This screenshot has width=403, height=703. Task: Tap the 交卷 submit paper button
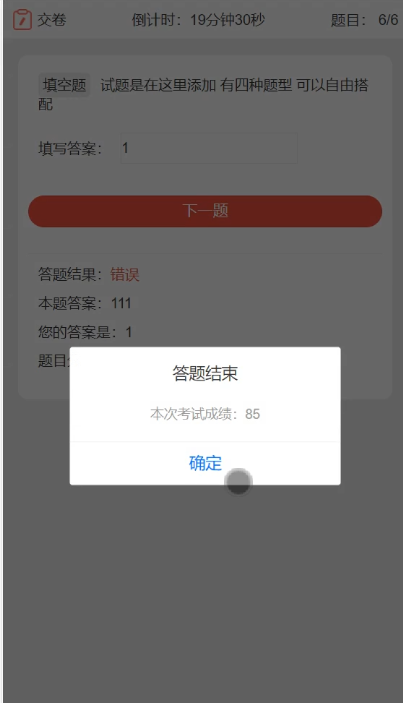pyautogui.click(x=39, y=20)
